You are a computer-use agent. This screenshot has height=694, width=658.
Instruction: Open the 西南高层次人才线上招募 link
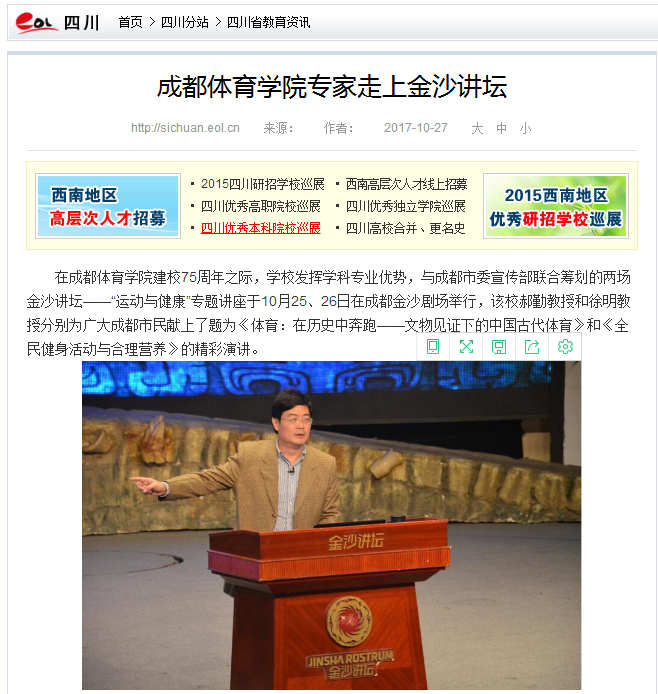coord(406,184)
